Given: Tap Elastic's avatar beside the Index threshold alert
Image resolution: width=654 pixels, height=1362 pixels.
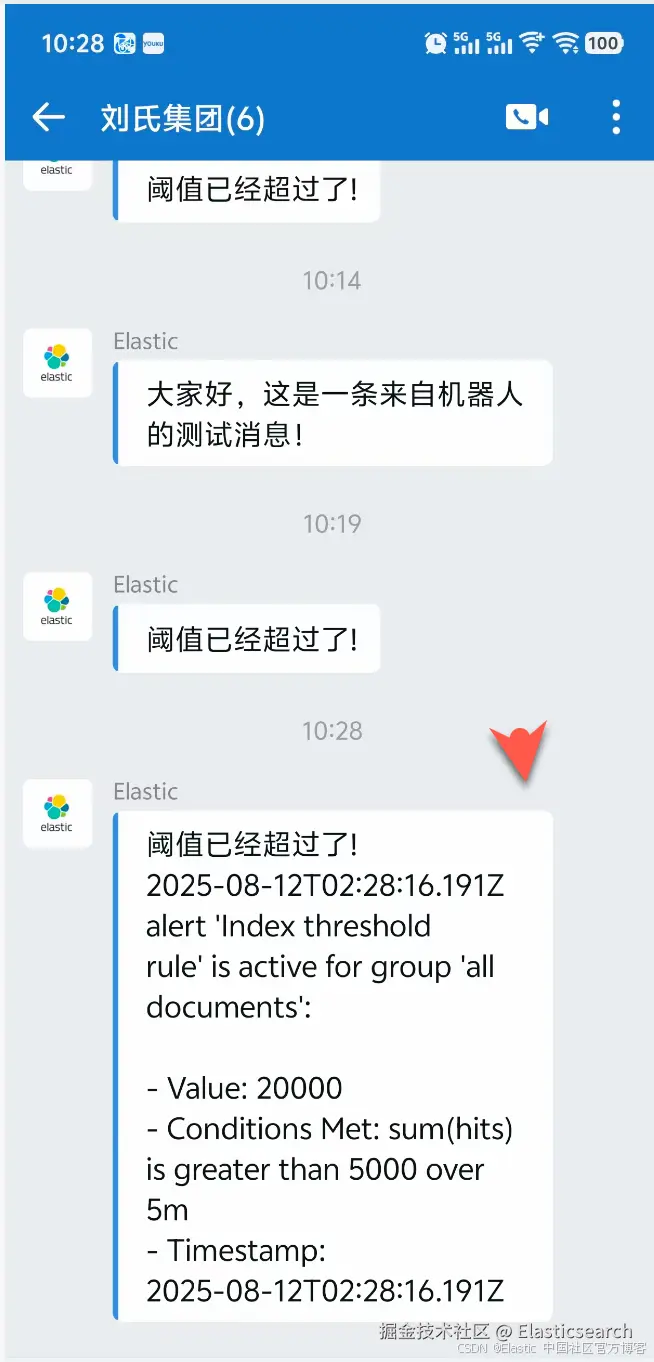Looking at the screenshot, I should click(57, 813).
